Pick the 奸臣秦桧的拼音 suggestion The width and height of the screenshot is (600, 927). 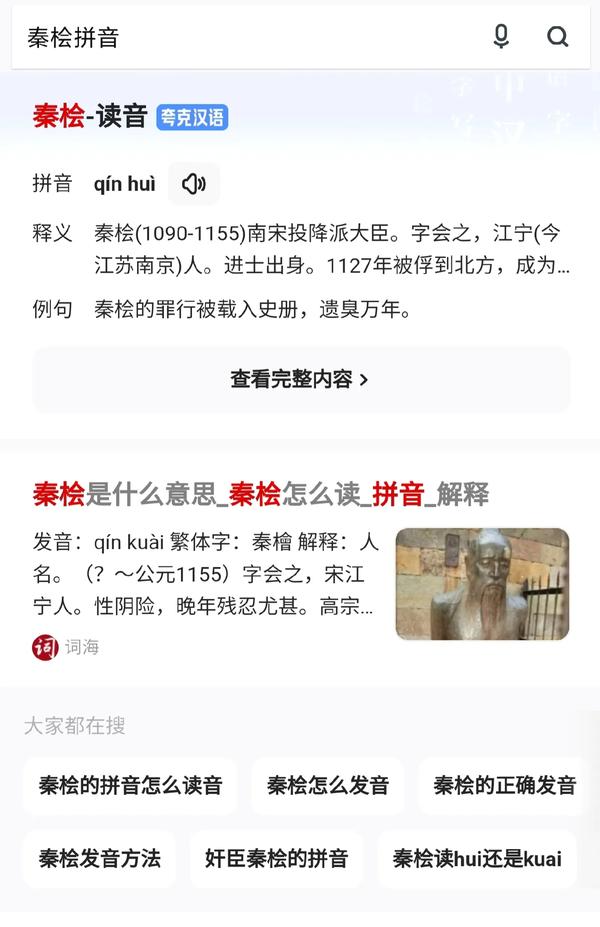276,859
